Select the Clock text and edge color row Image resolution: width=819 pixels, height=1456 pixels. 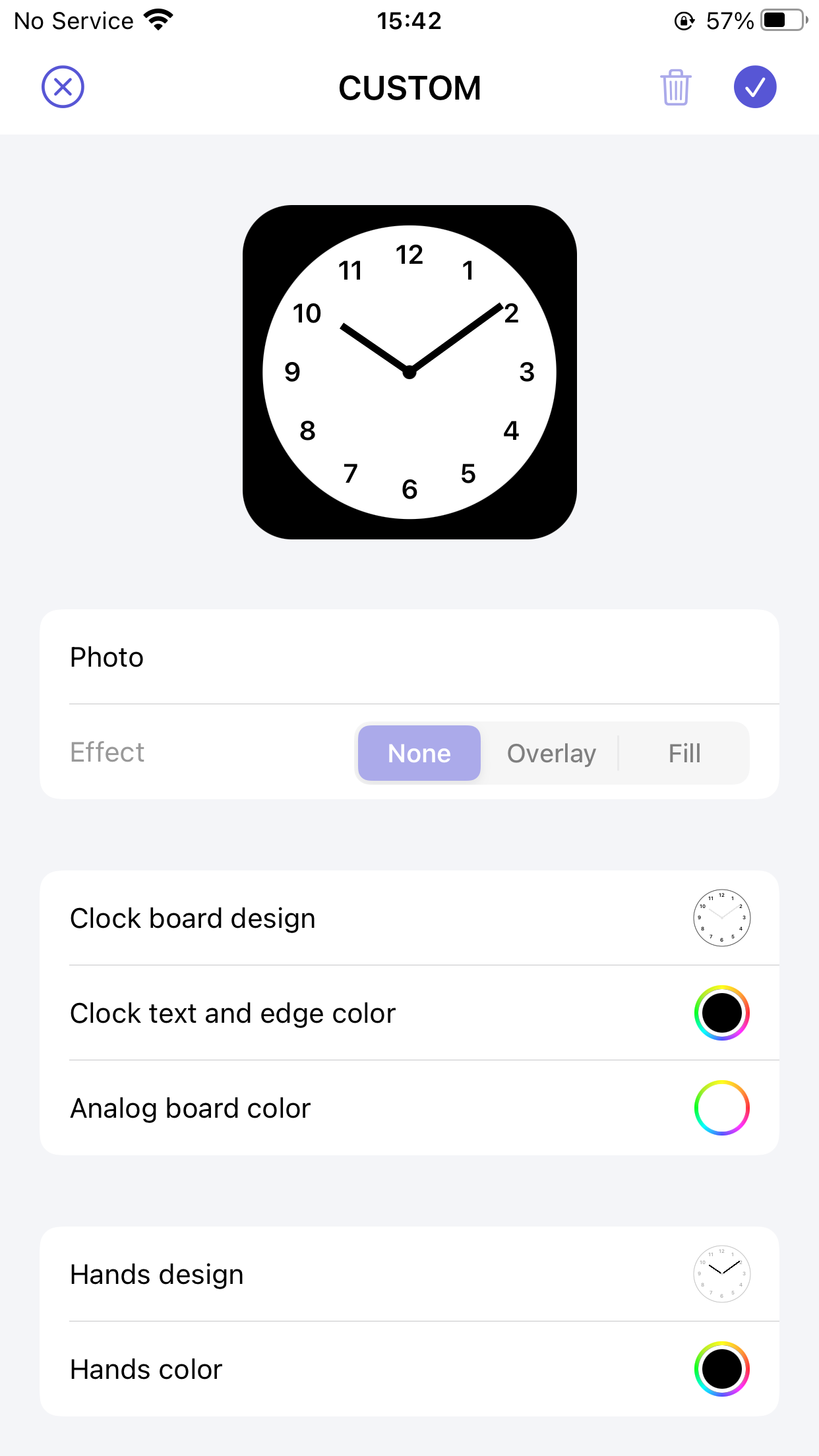coord(409,1013)
